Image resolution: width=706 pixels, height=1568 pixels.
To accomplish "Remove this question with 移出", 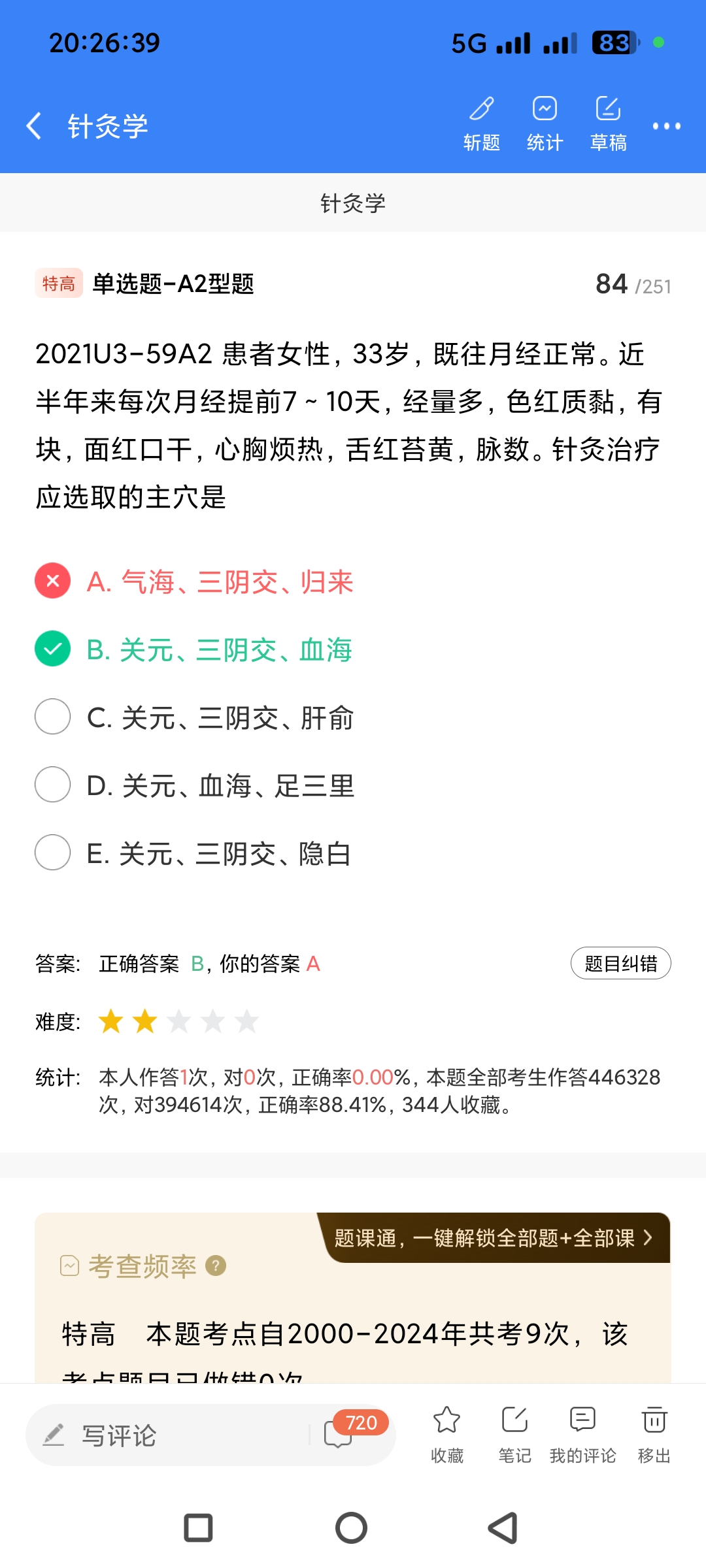I will click(x=654, y=1434).
